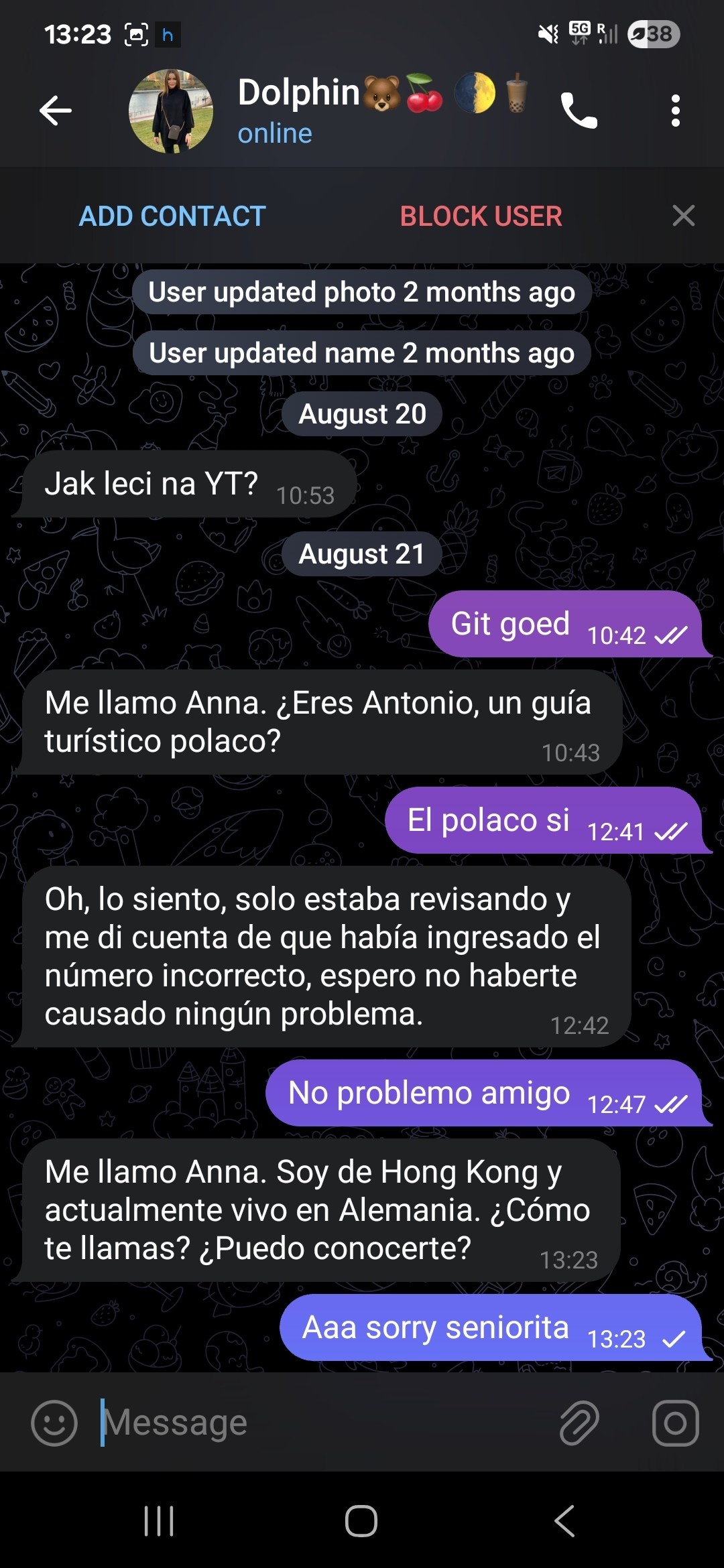Image resolution: width=724 pixels, height=1568 pixels.
Task: Open the camera to record media
Action: tap(675, 1423)
